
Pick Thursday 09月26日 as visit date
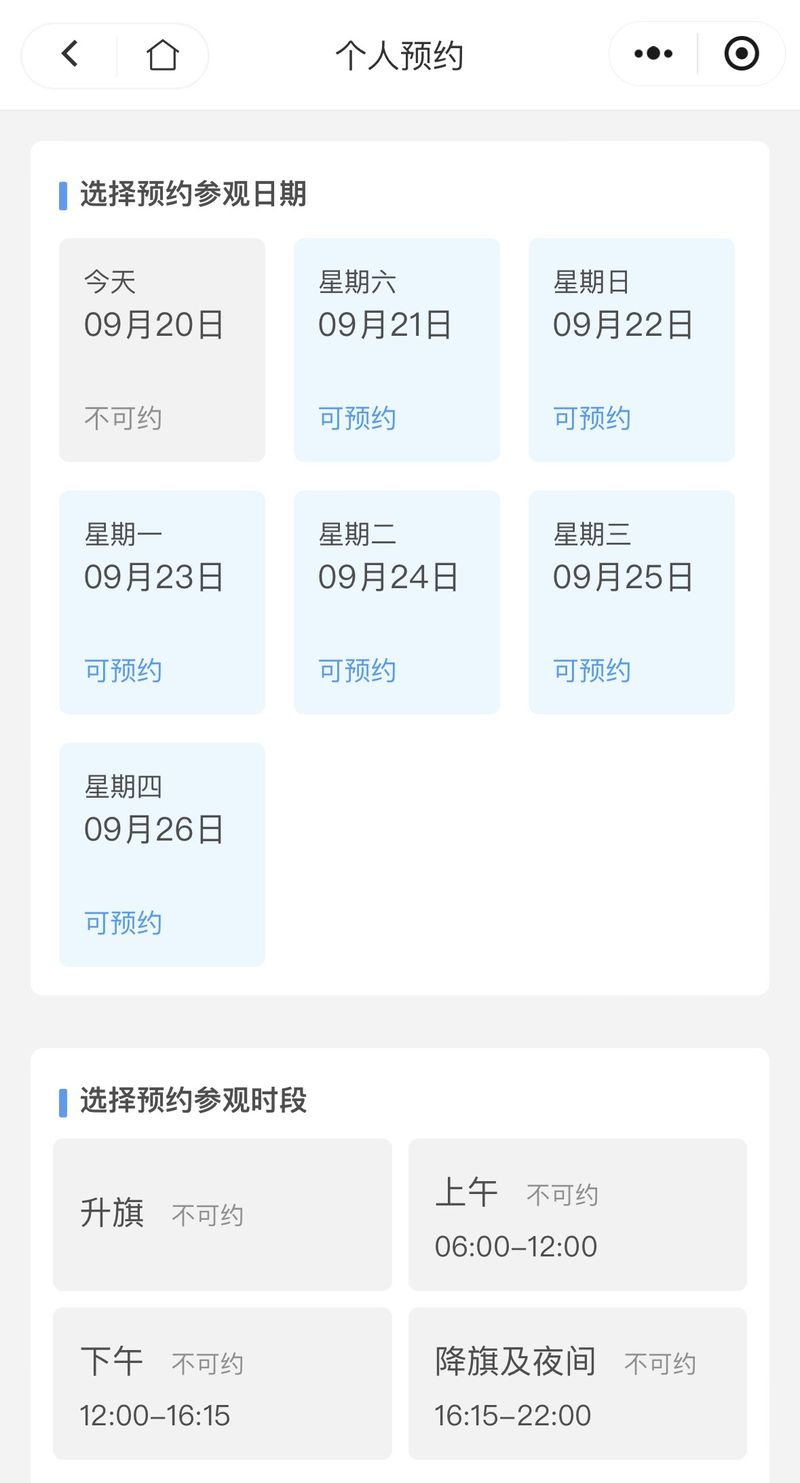(162, 853)
